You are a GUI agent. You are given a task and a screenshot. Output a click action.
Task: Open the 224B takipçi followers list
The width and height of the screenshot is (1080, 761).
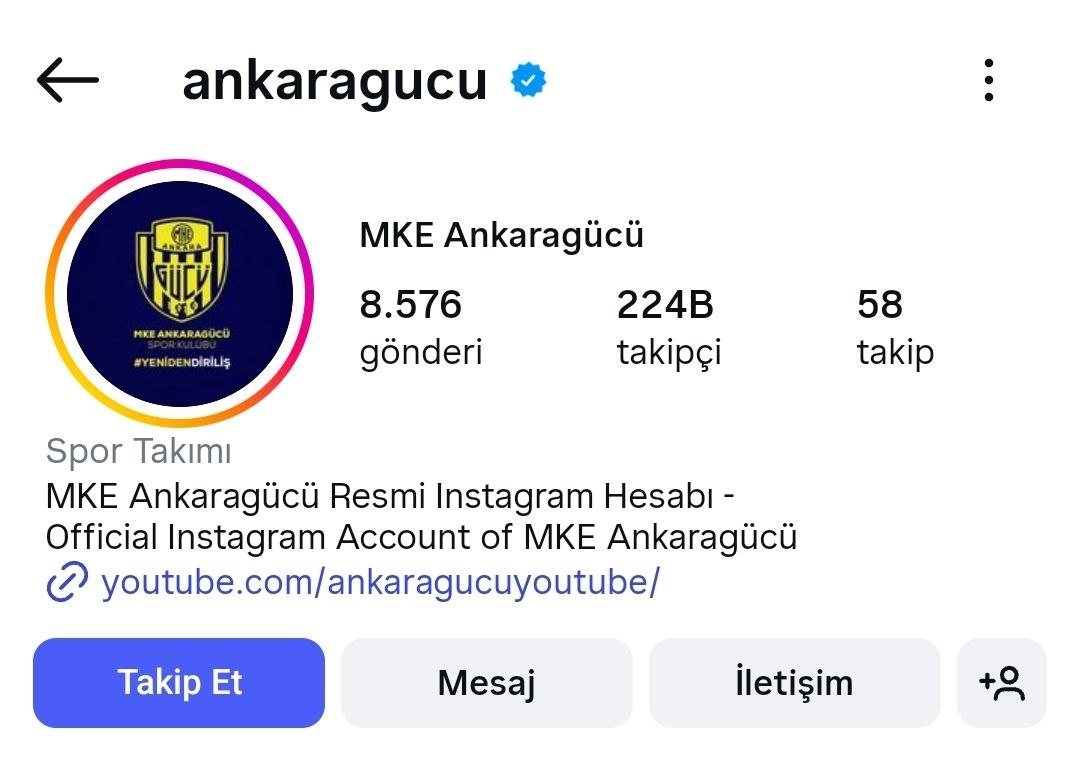click(x=668, y=327)
